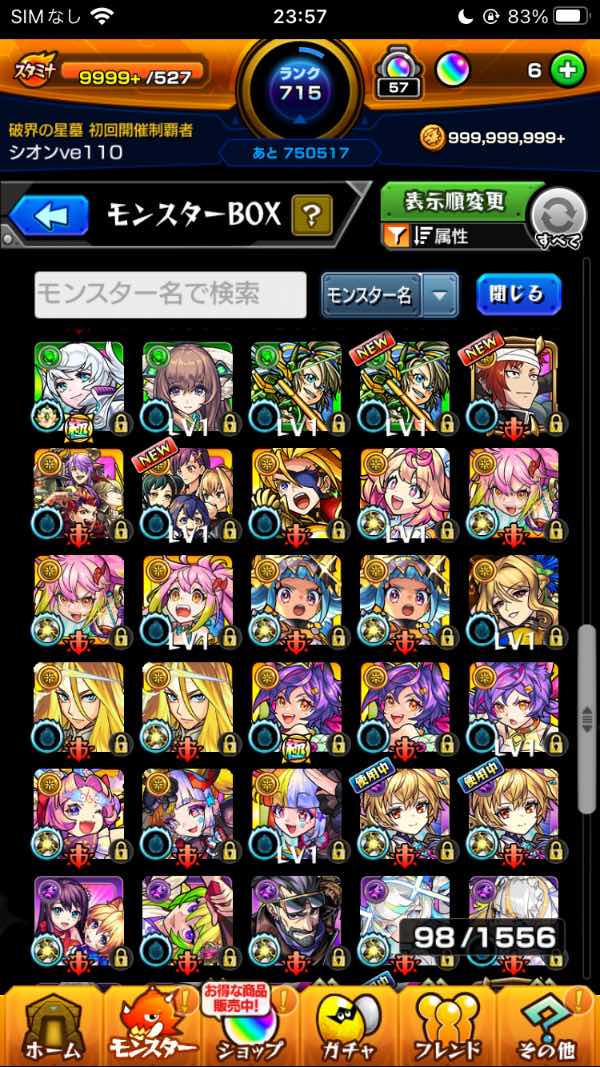The image size is (600, 1067).
Task: Go back with the blue arrow button
Action: [49, 215]
